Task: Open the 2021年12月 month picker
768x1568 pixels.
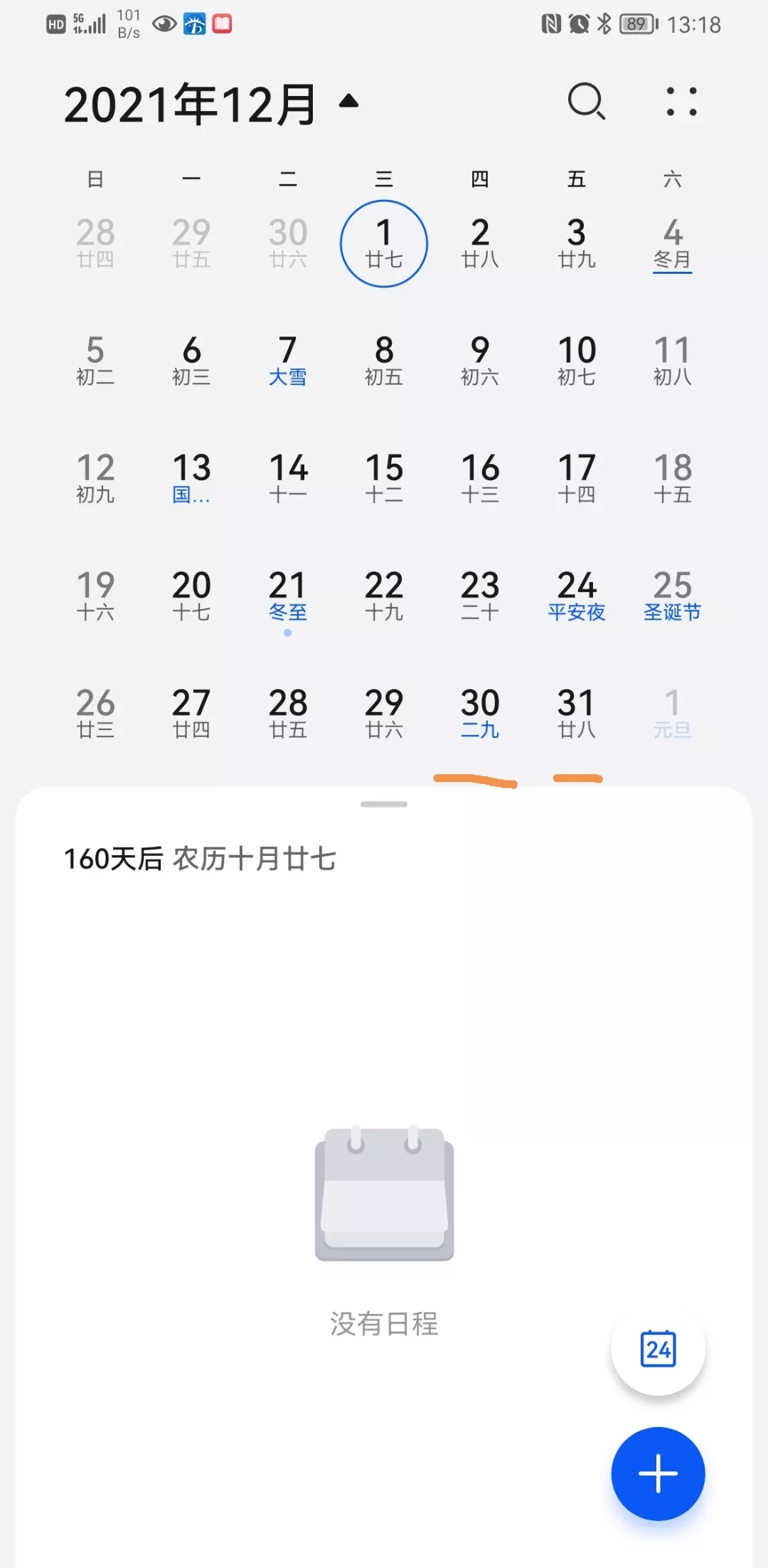Action: click(x=188, y=102)
